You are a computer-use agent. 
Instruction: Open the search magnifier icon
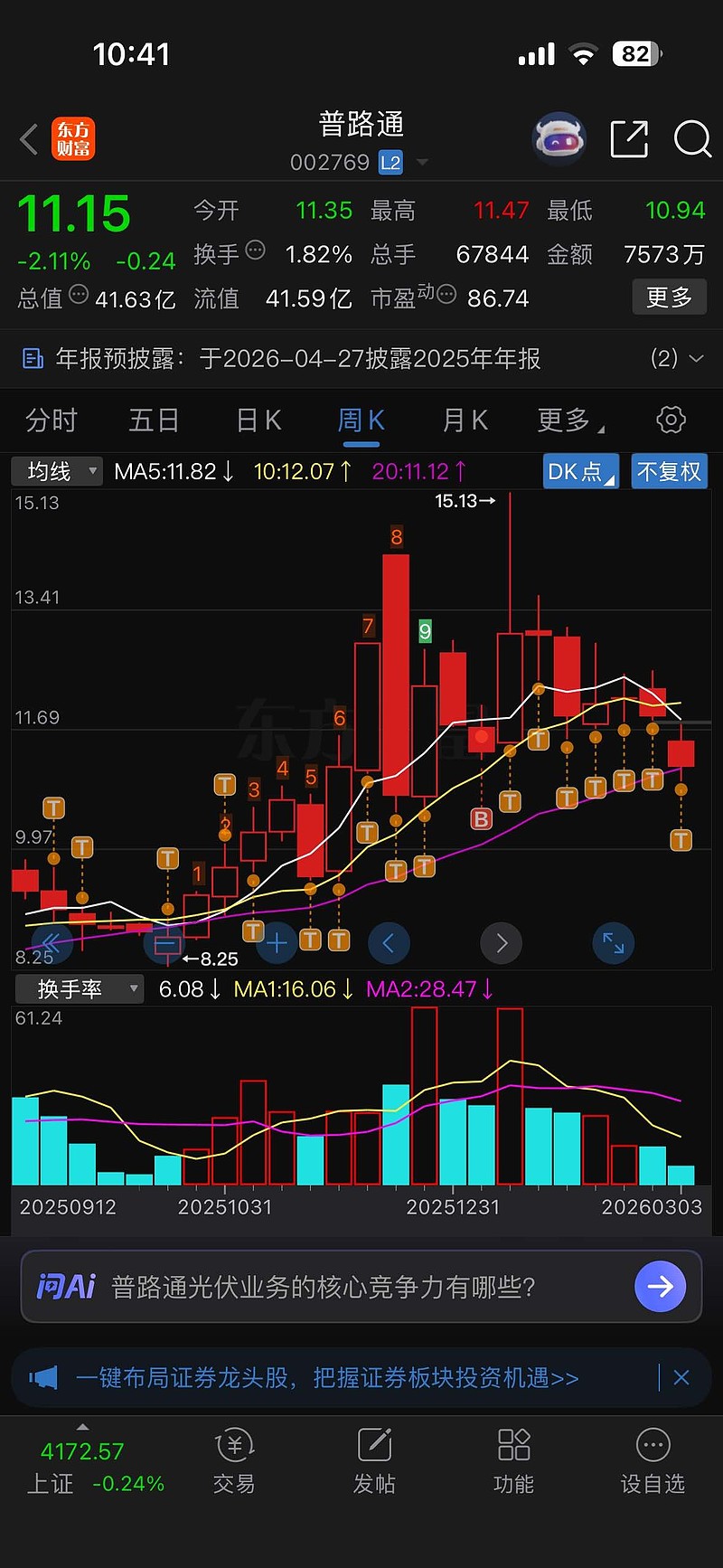click(x=692, y=140)
